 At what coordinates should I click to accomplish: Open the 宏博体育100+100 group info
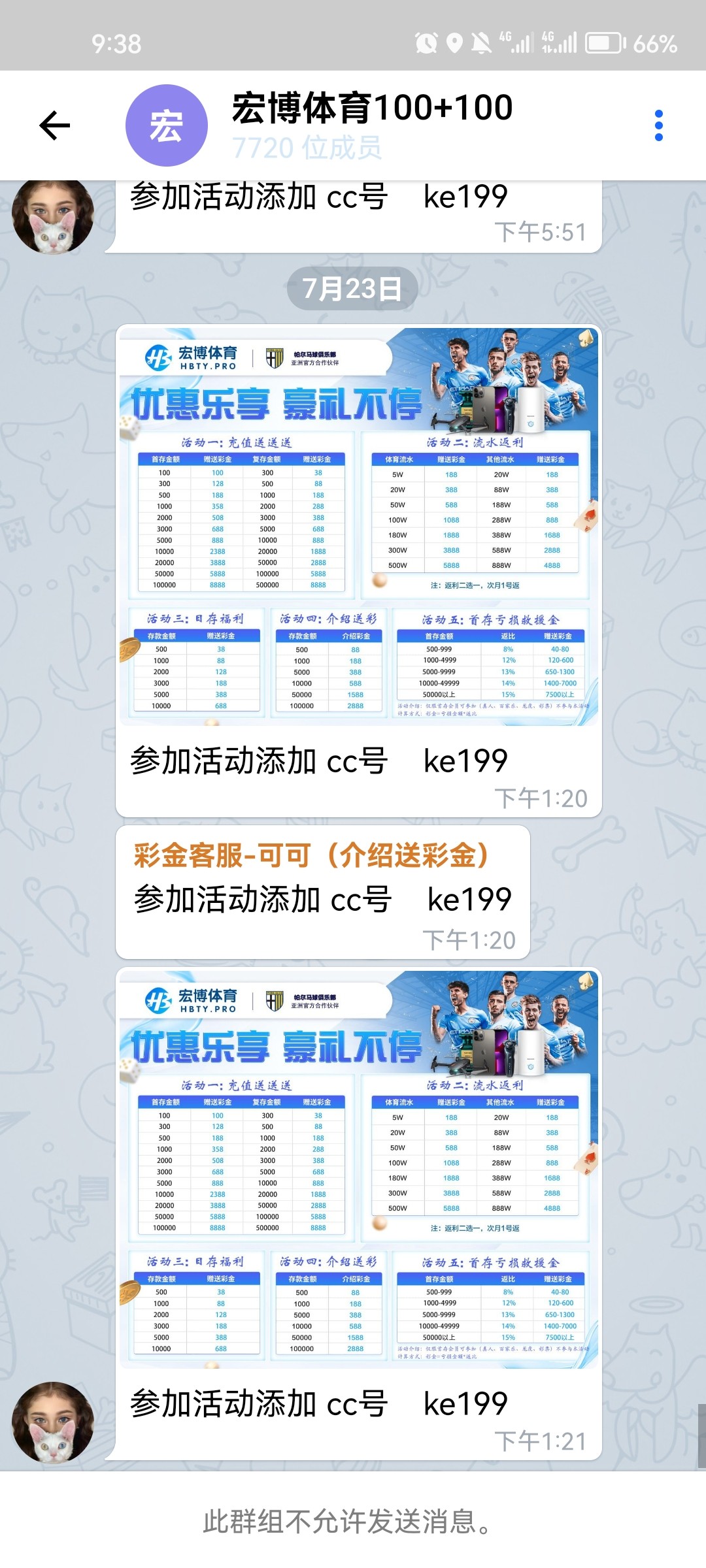(371, 124)
